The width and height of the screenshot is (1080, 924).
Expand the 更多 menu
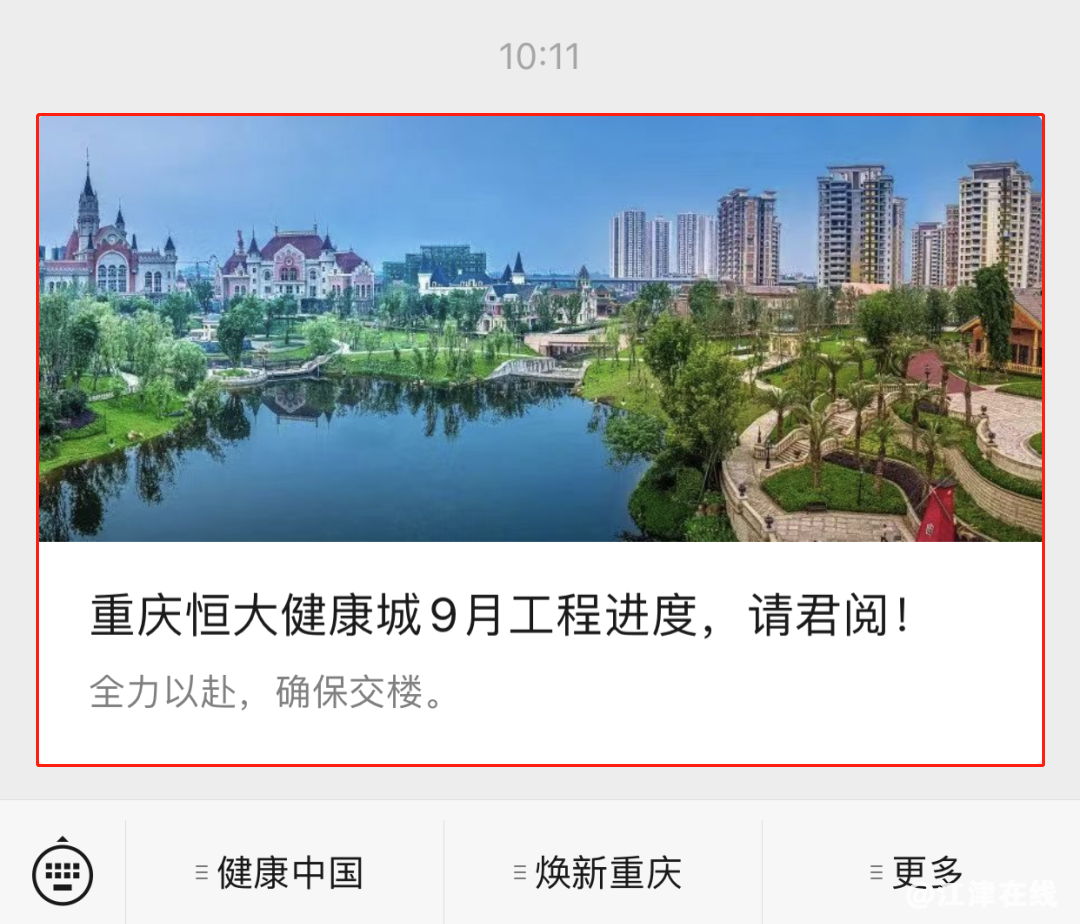920,873
